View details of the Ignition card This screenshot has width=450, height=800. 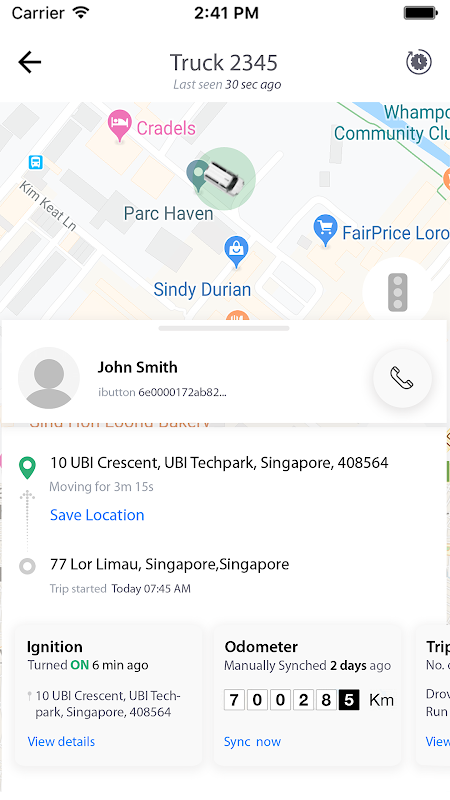(61, 741)
